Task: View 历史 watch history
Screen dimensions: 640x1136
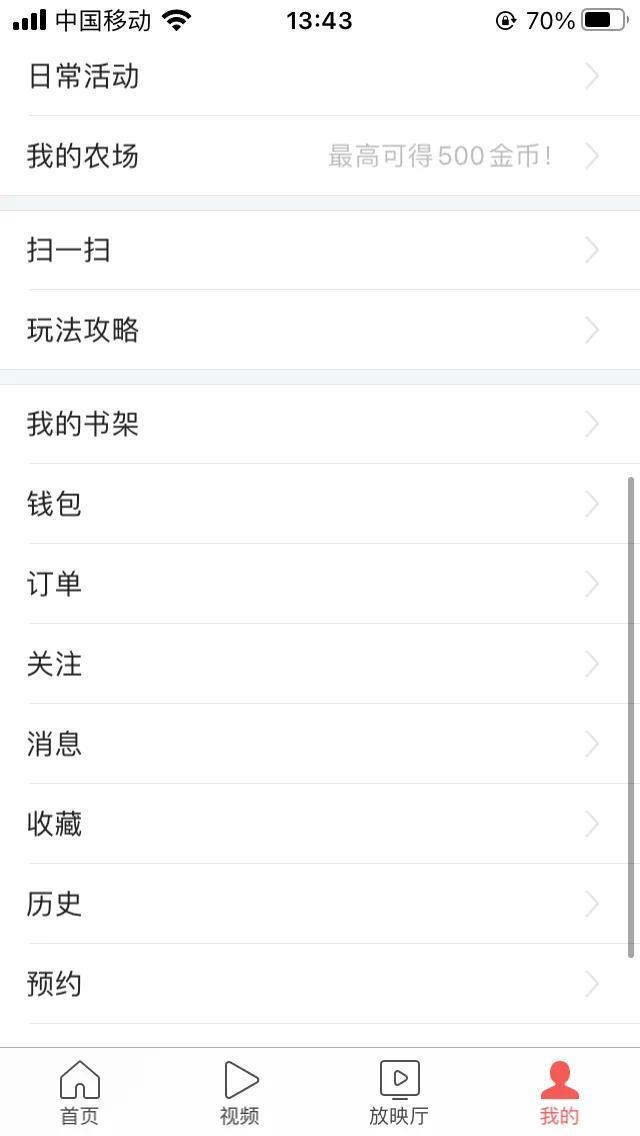Action: [x=320, y=903]
